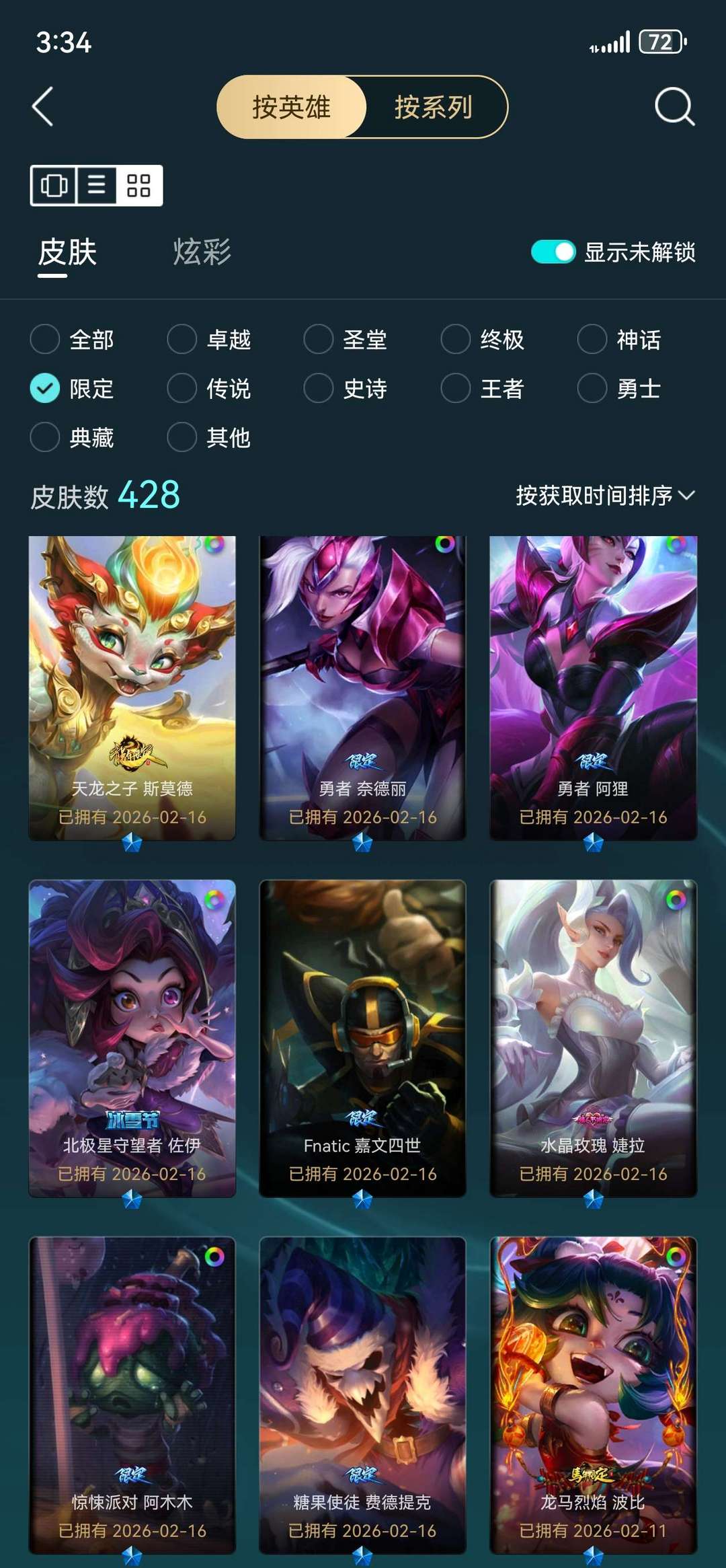Choose the 神话 filter option
This screenshot has height=1568, width=726.
point(619,339)
